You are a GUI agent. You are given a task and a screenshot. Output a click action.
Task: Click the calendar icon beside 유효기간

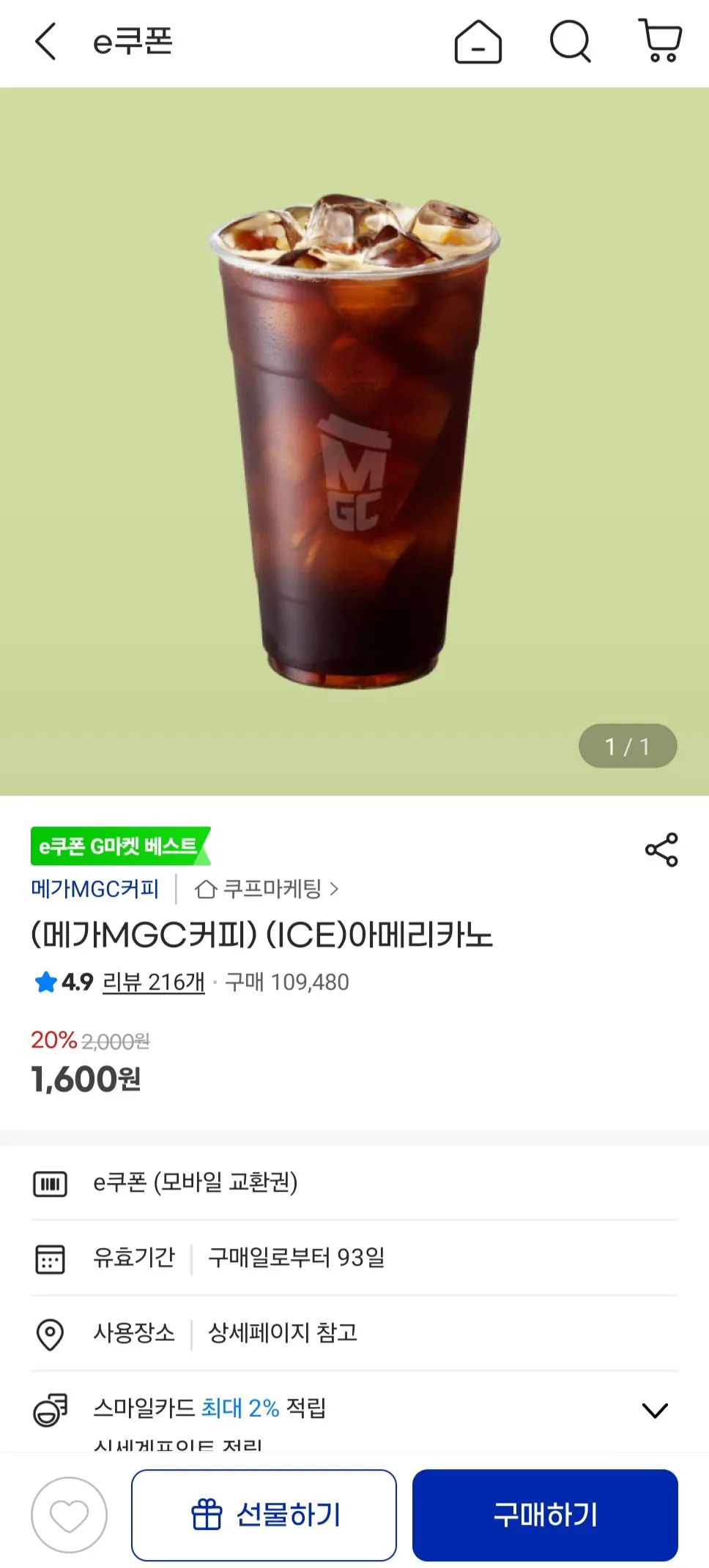[x=50, y=1258]
